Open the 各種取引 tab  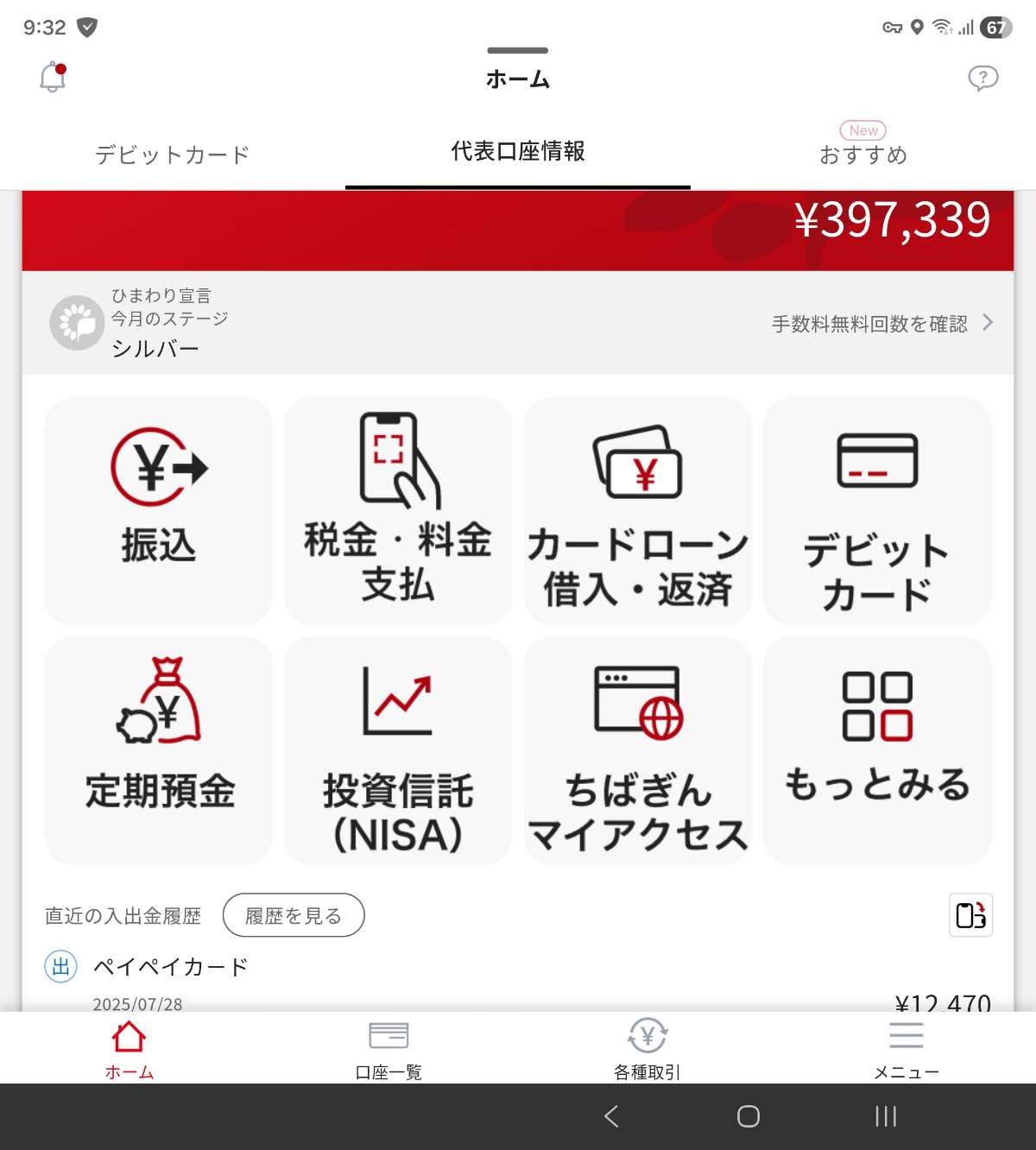coord(647,1047)
